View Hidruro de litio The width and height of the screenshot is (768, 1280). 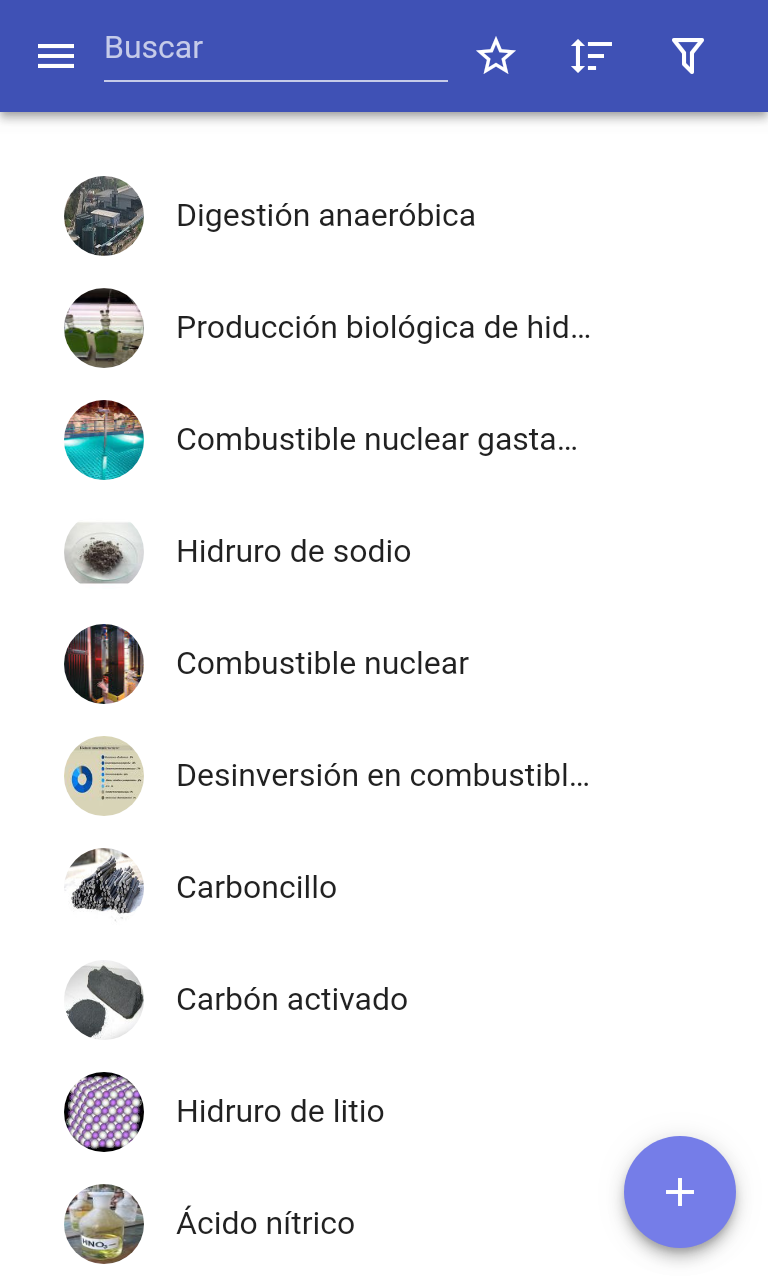click(x=280, y=1112)
